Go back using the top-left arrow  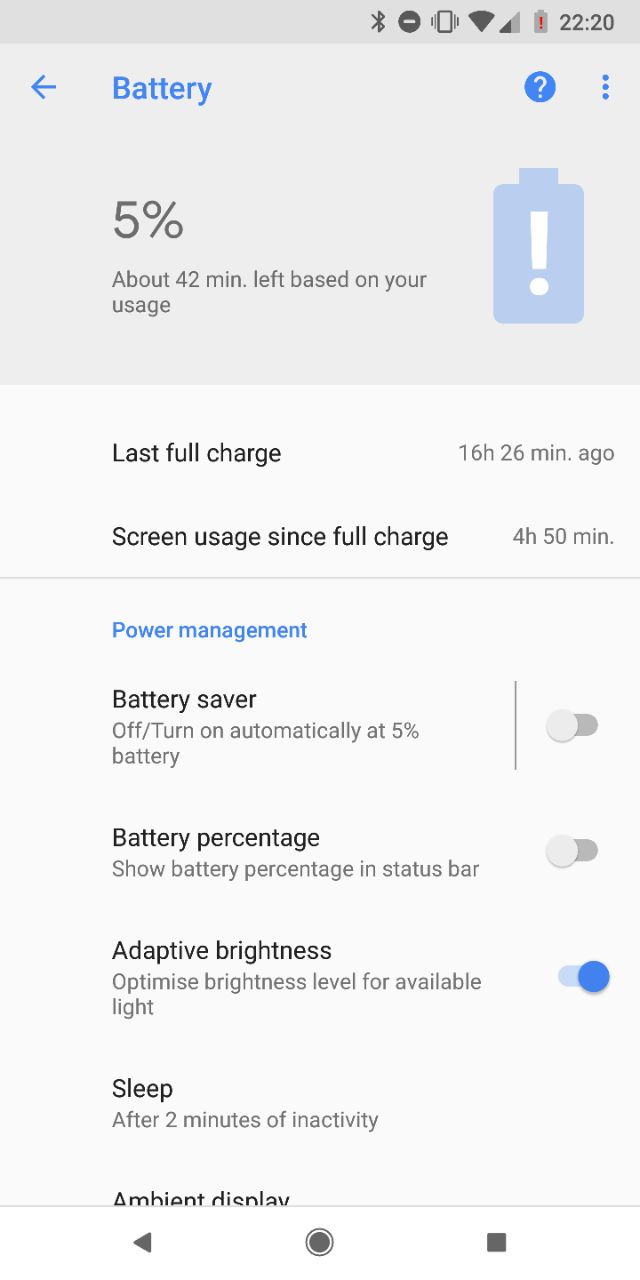click(43, 88)
